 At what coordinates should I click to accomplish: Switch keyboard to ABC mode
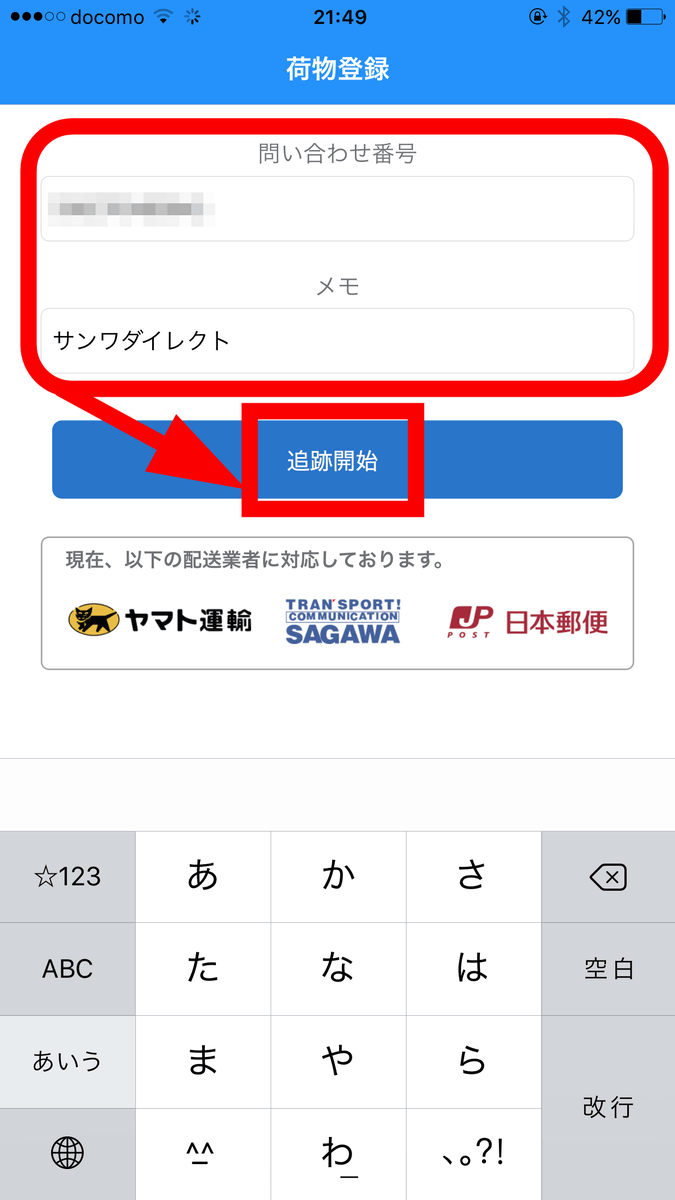(67, 969)
